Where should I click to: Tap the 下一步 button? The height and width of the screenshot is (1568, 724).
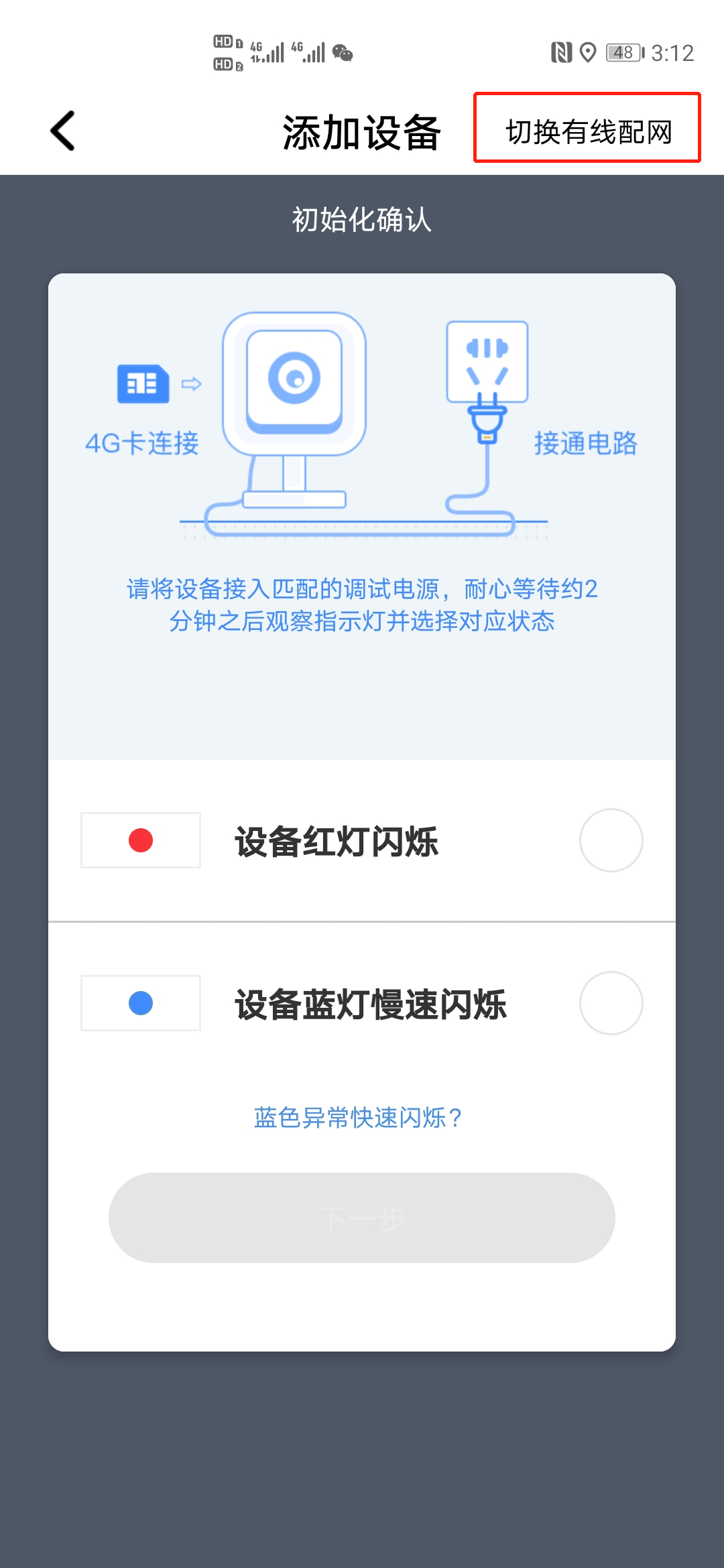[362, 1218]
